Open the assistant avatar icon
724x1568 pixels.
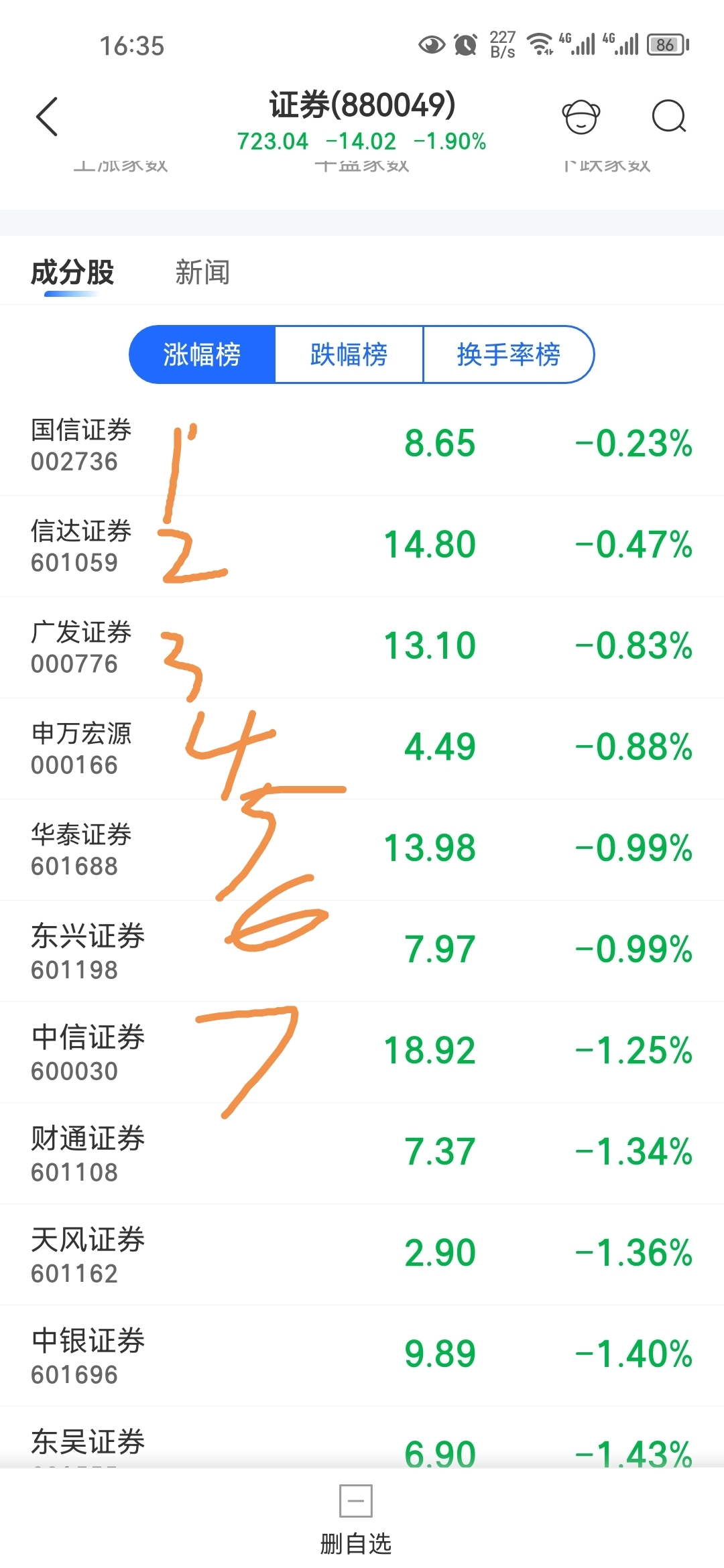click(581, 117)
